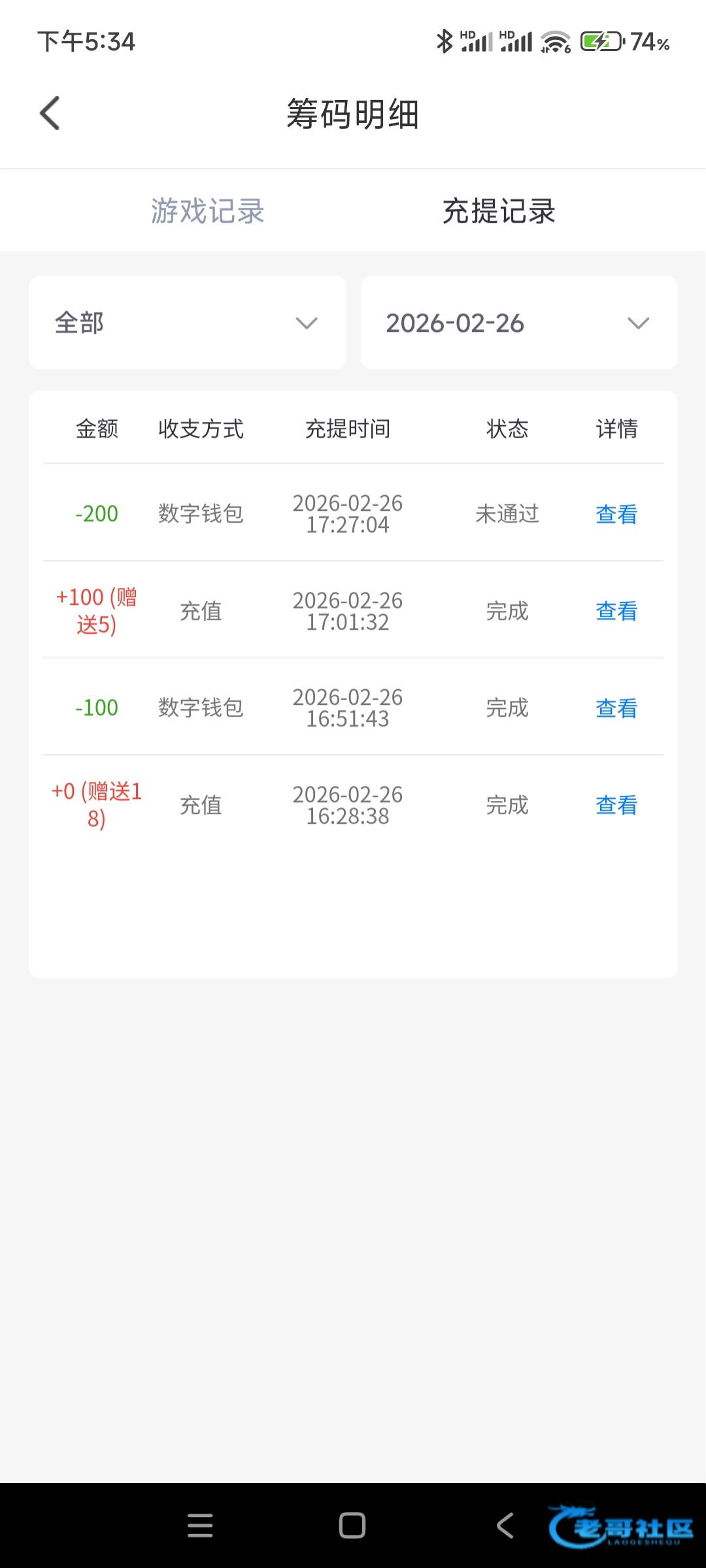Viewport: 706px width, 1568px height.
Task: Tap the system home button
Action: tap(352, 1526)
